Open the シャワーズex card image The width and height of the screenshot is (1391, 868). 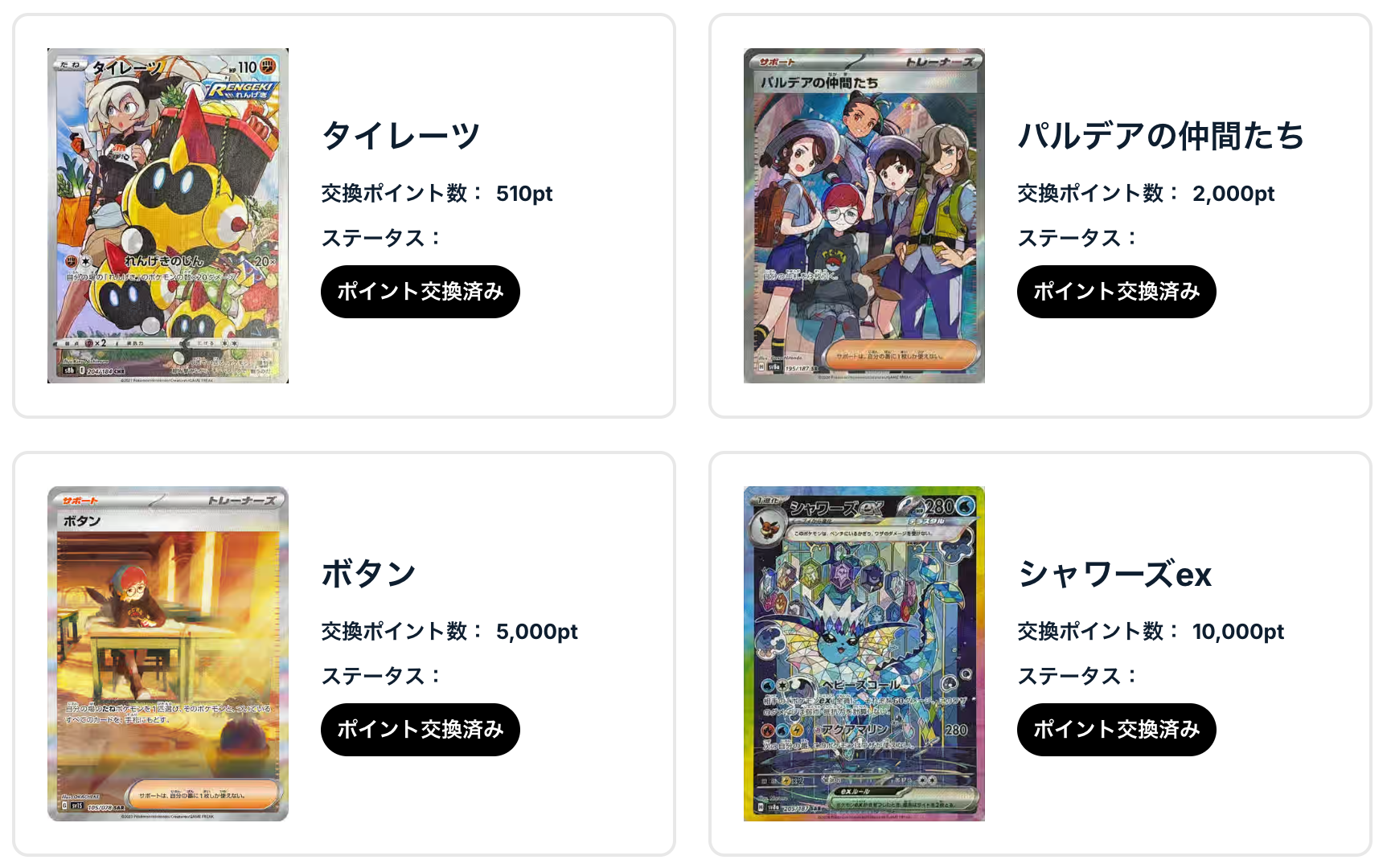864,653
